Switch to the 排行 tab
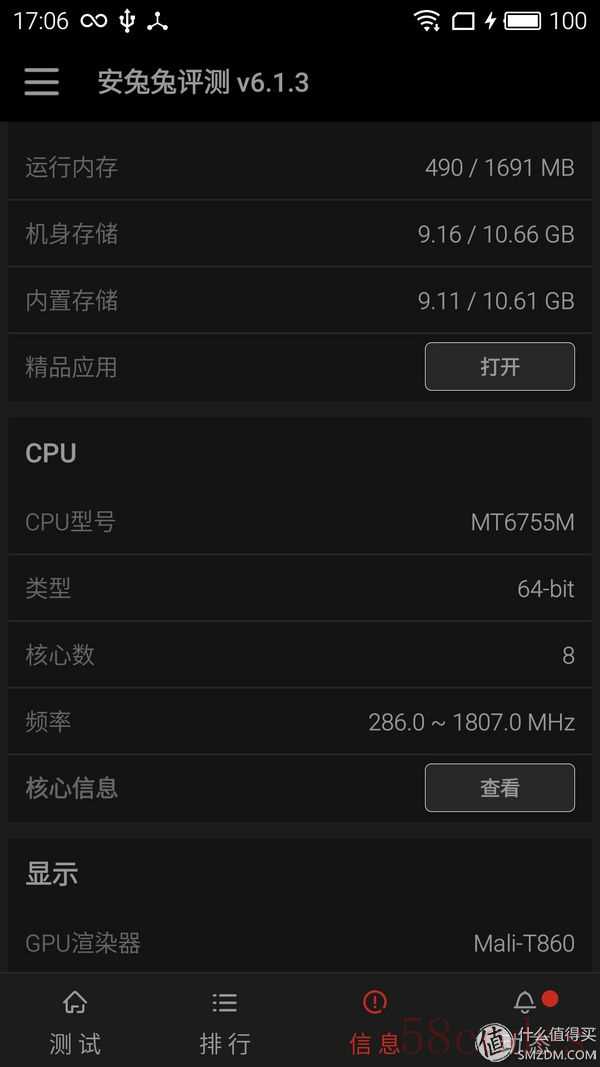 225,1021
